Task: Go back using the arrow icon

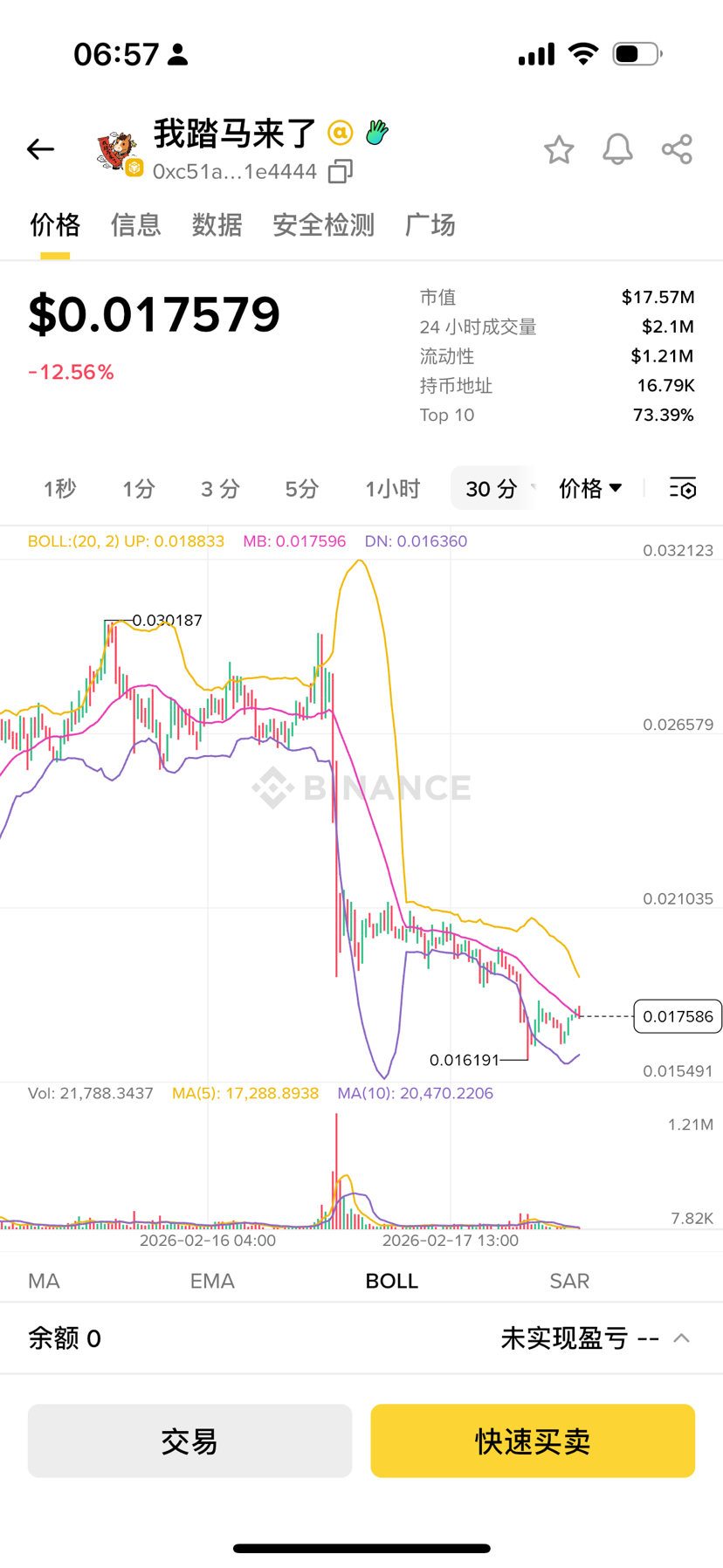Action: [40, 149]
